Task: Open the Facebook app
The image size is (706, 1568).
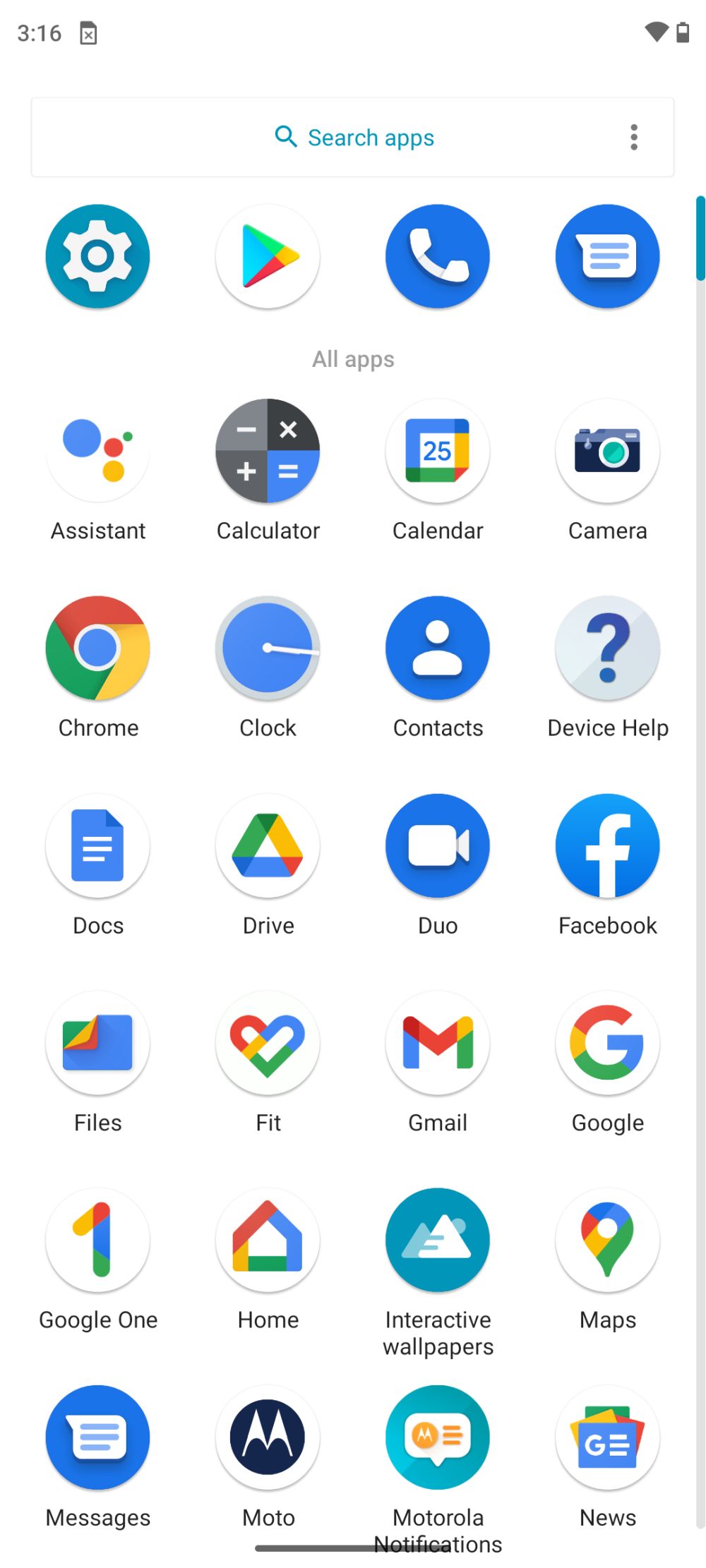Action: click(607, 845)
